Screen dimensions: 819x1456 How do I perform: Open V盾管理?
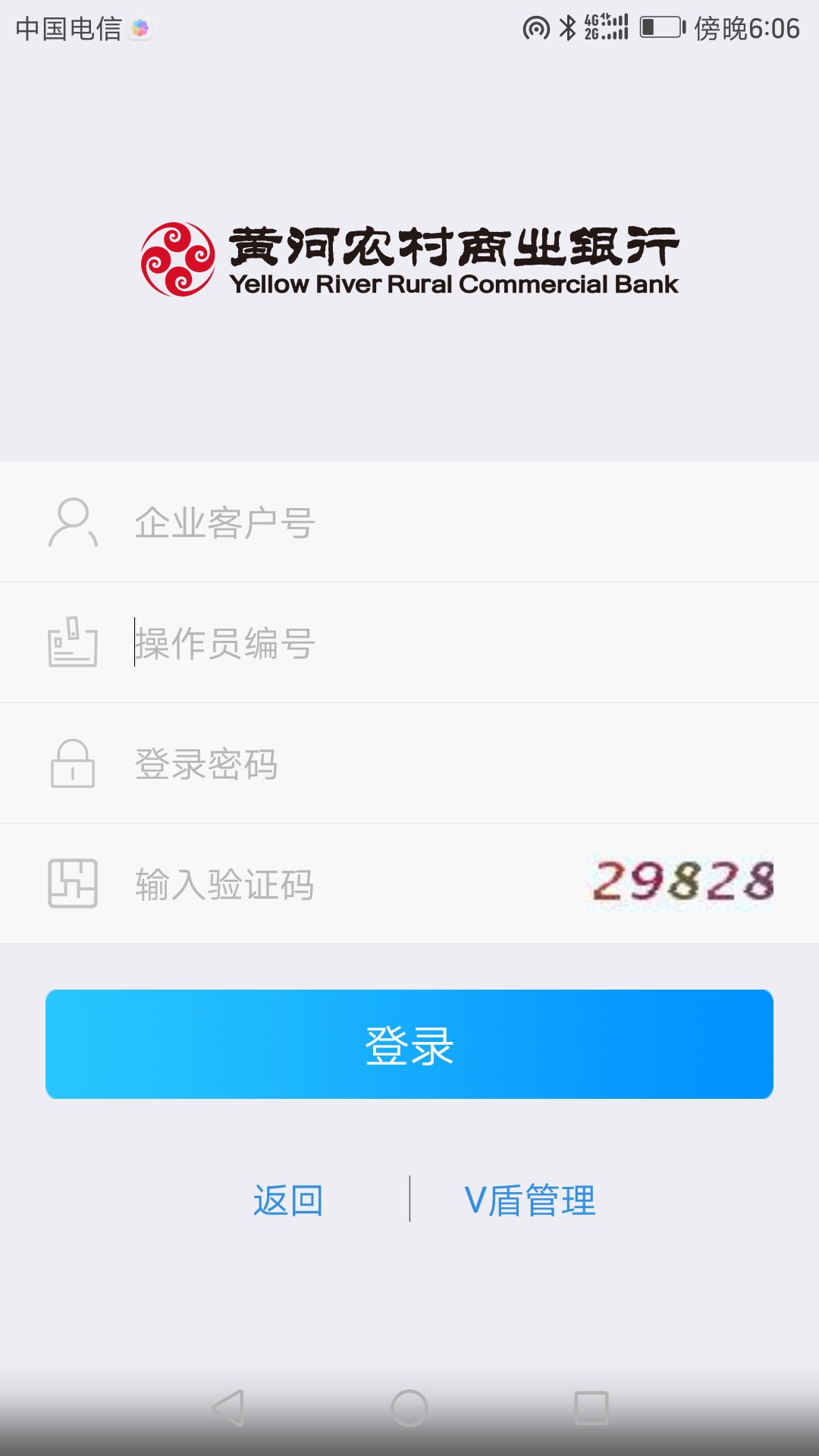pyautogui.click(x=530, y=1200)
